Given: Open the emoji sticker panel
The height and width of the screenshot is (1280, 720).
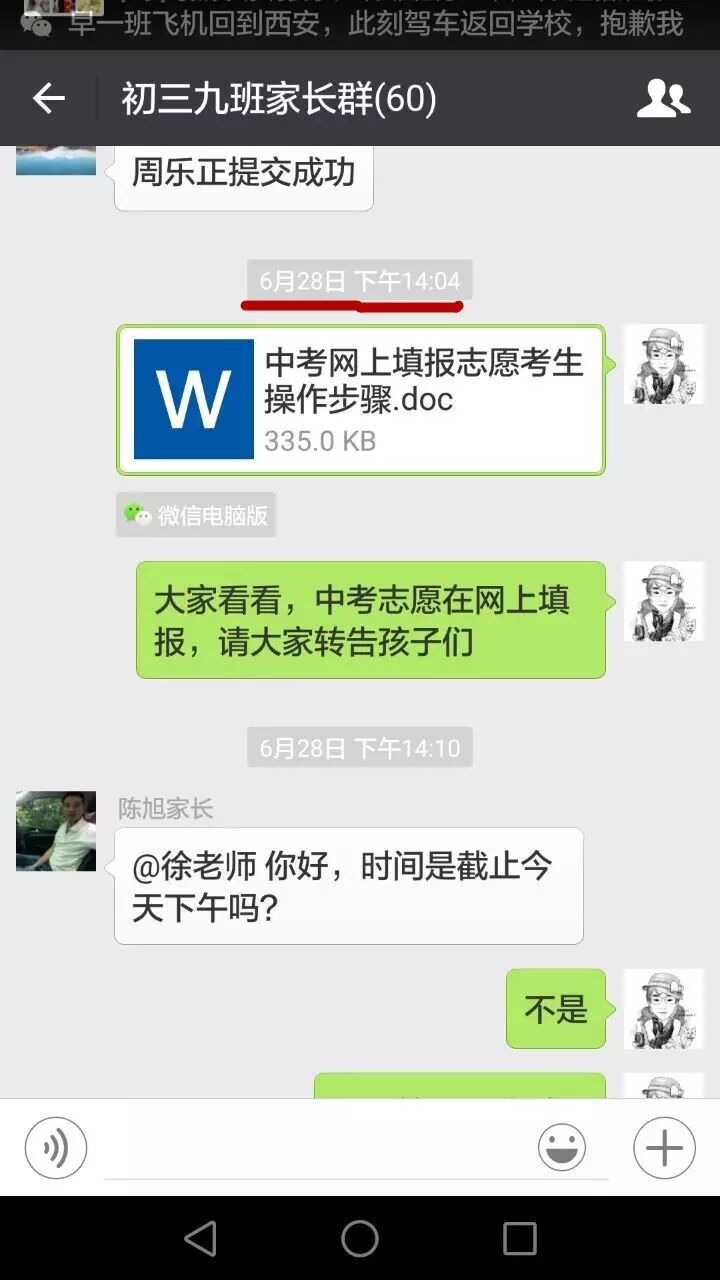Looking at the screenshot, I should pyautogui.click(x=562, y=1147).
